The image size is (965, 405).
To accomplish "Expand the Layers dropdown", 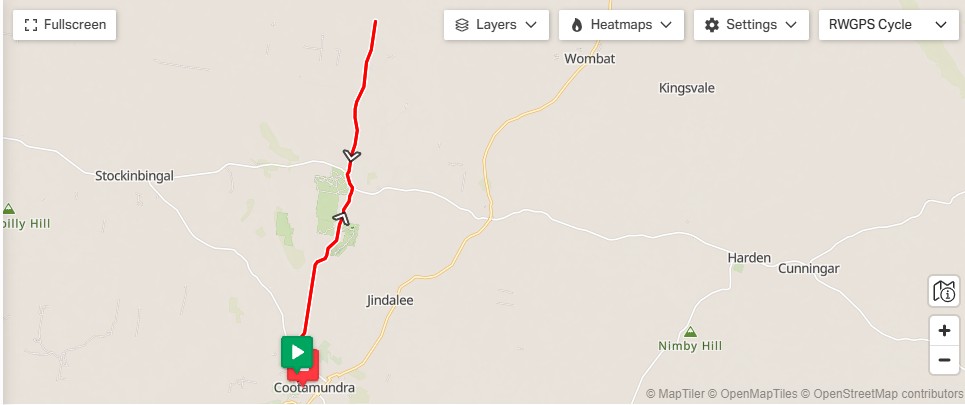I will tap(496, 25).
